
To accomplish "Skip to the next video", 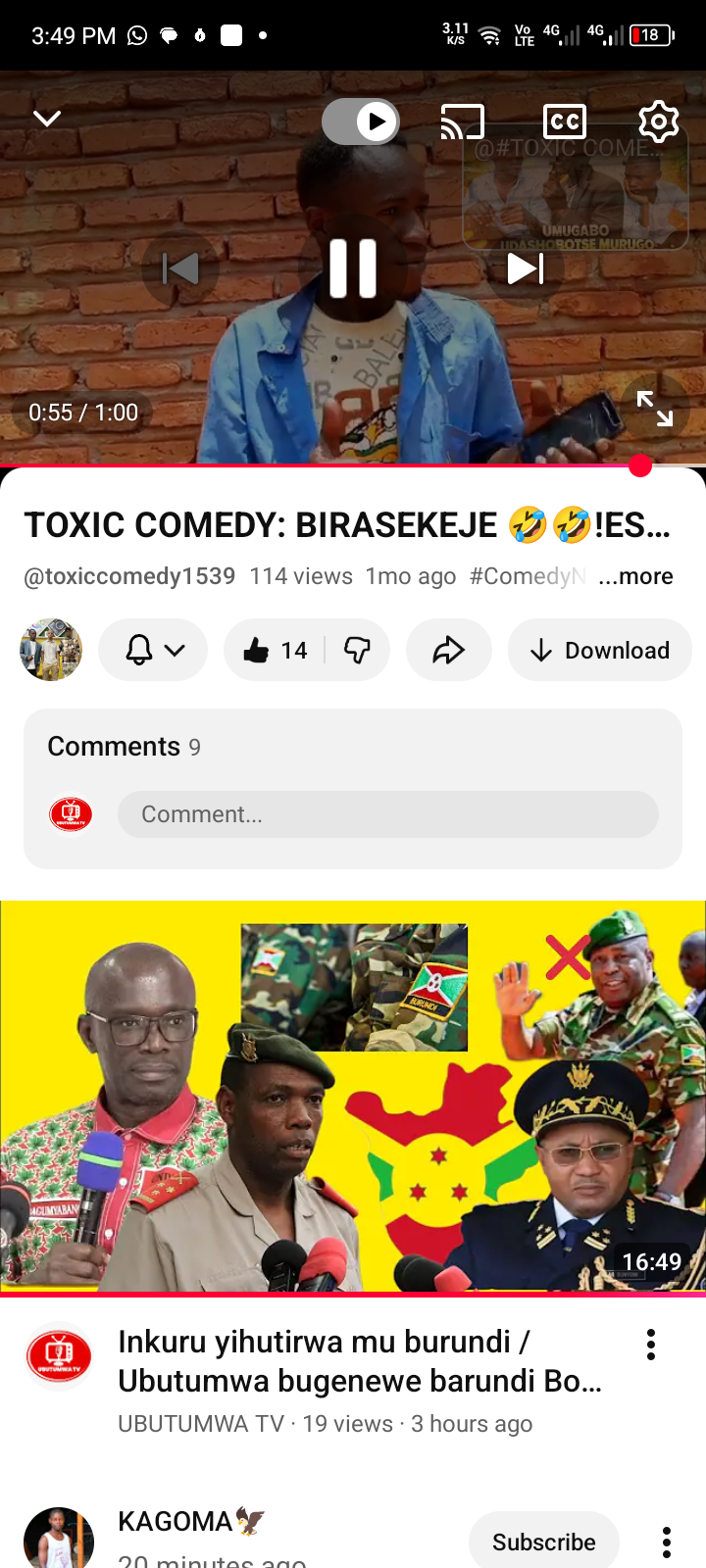I will tap(525, 269).
